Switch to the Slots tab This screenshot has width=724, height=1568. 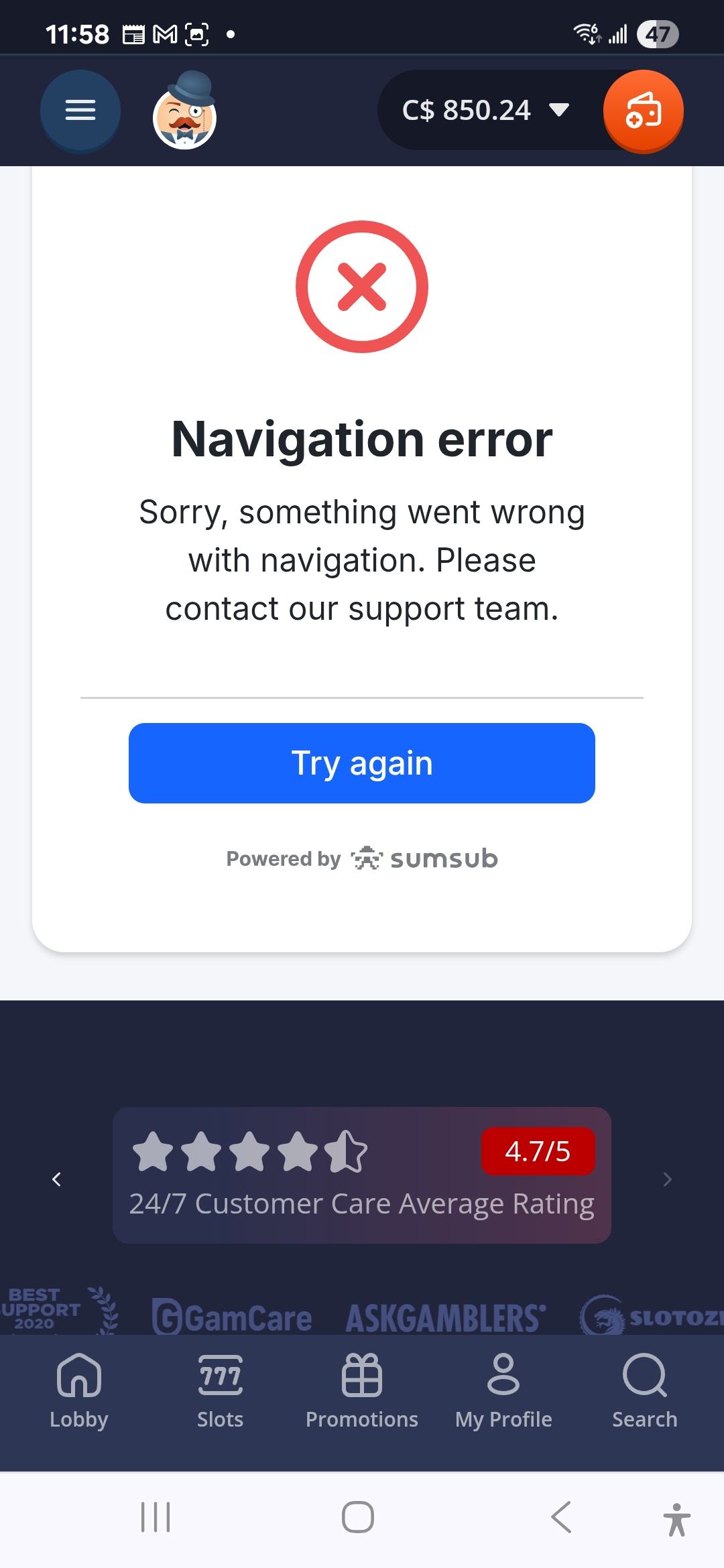coord(220,1390)
